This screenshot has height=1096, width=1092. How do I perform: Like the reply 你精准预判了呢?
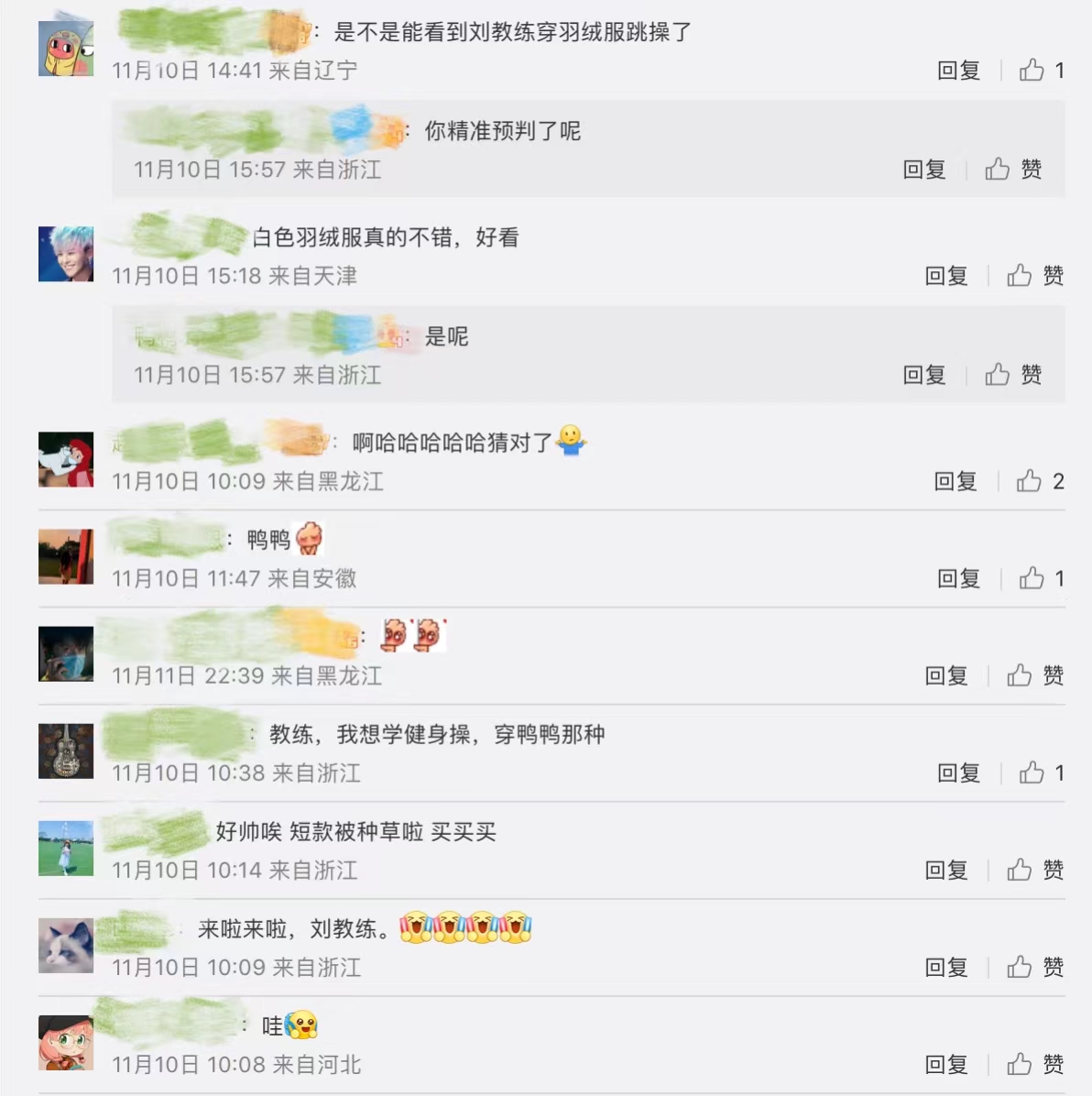(999, 170)
